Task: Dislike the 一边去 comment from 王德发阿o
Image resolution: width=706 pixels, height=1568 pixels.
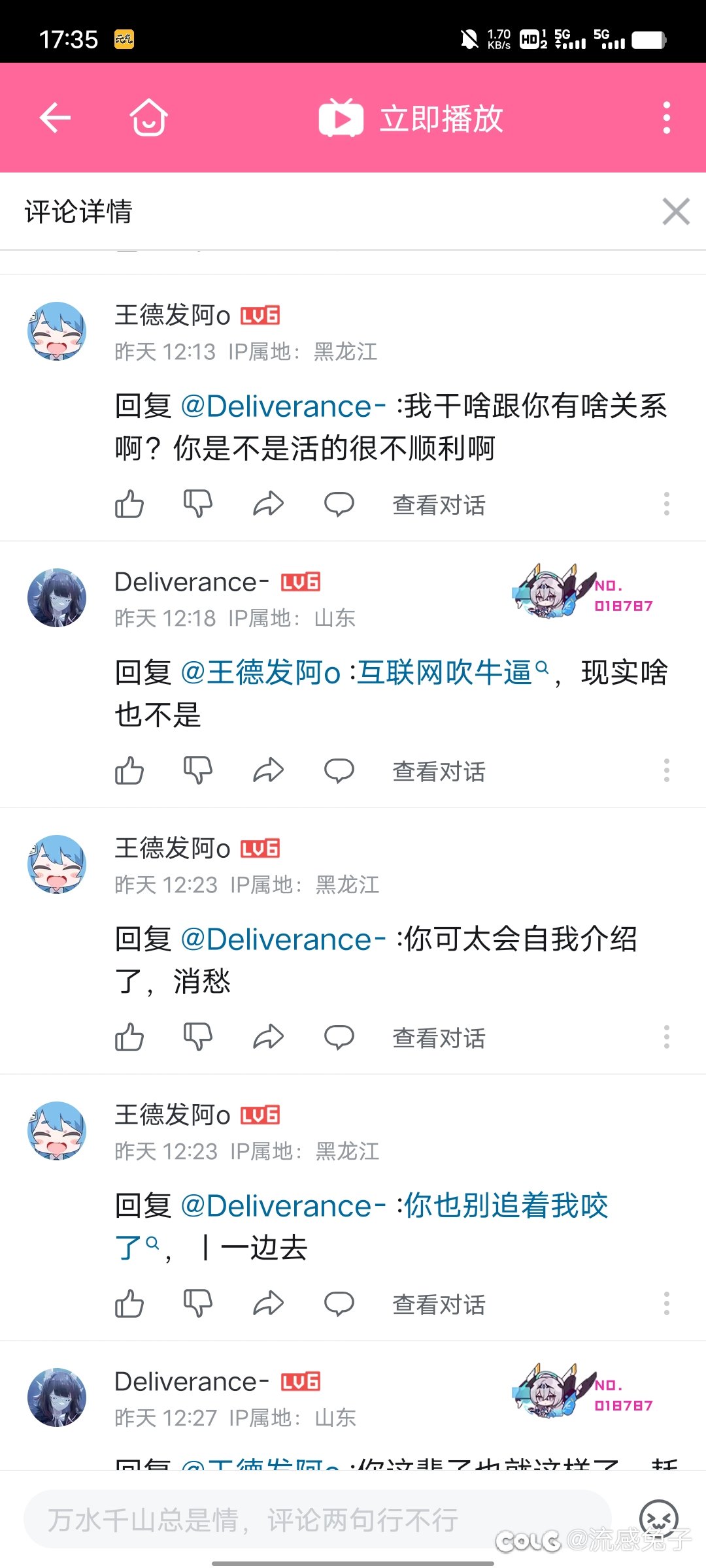Action: [198, 1304]
